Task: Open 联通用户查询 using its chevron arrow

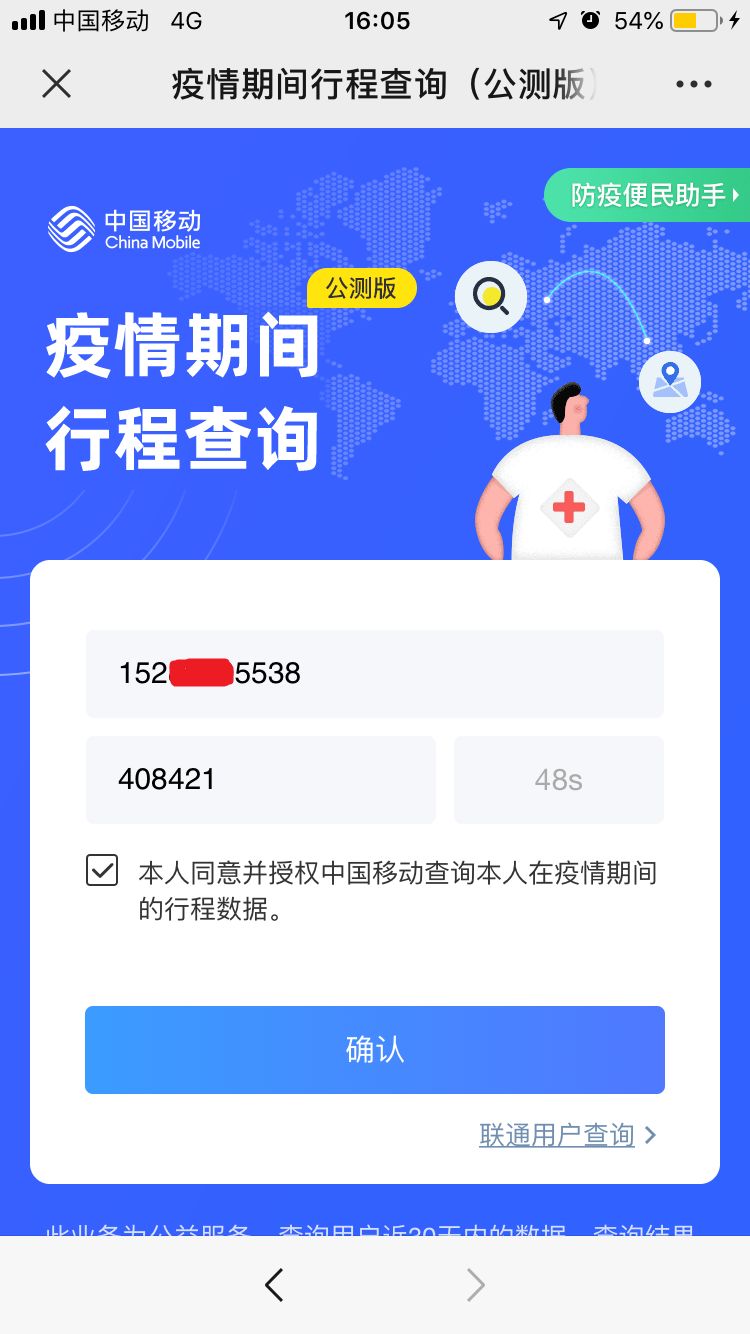Action: (651, 1135)
